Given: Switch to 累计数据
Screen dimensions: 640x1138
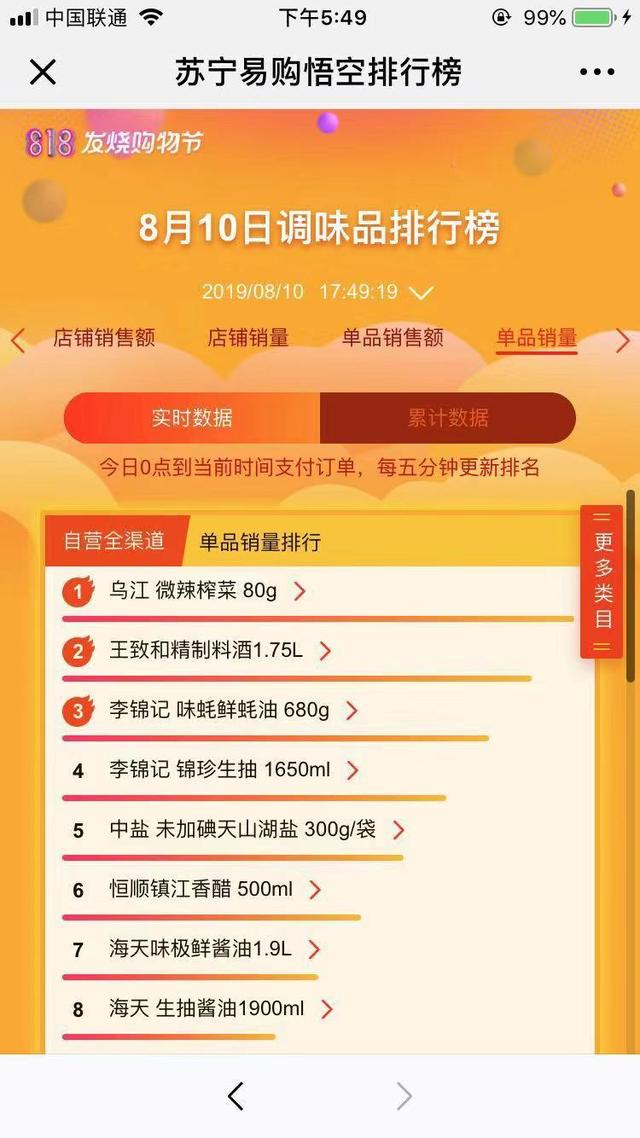Looking at the screenshot, I should pos(448,418).
